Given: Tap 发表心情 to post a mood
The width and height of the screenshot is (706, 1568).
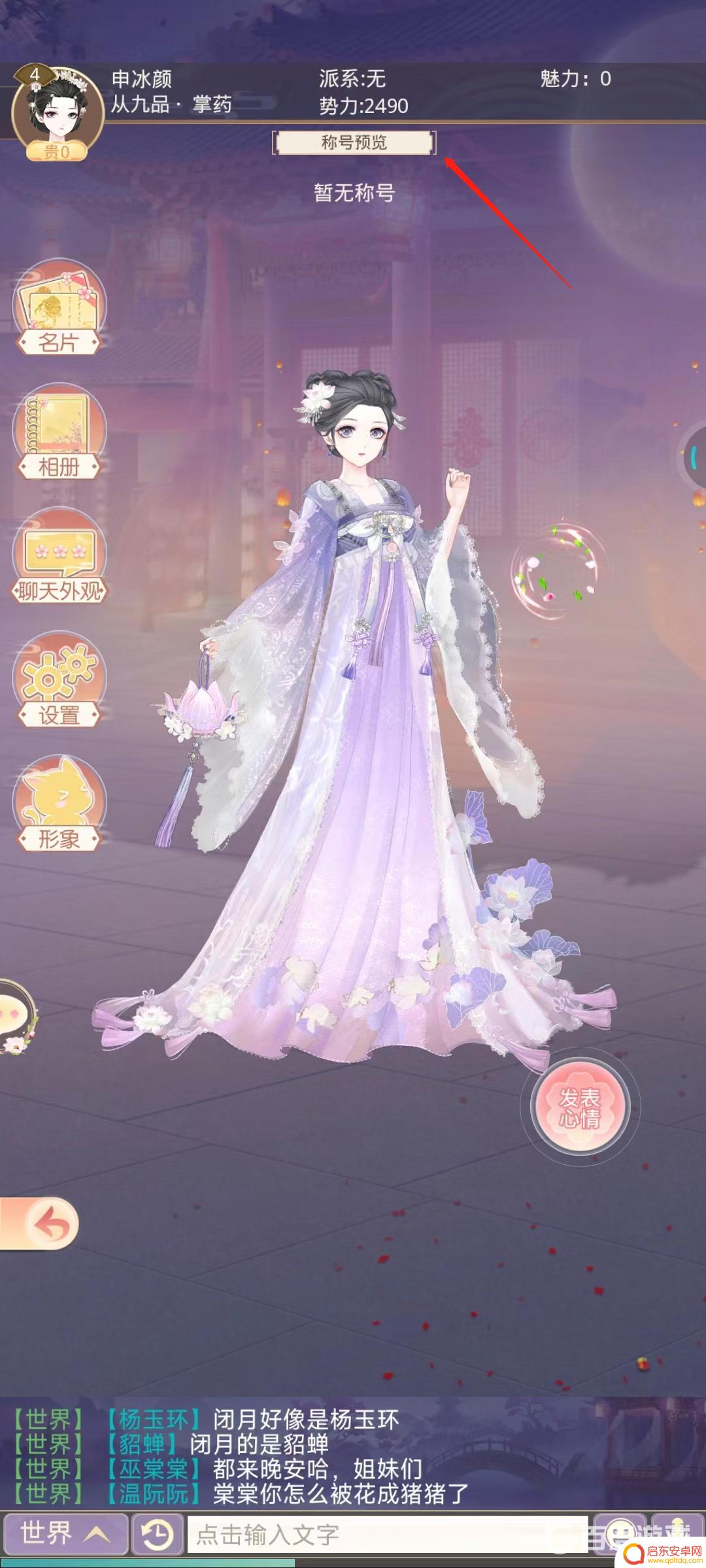Looking at the screenshot, I should [580, 1107].
